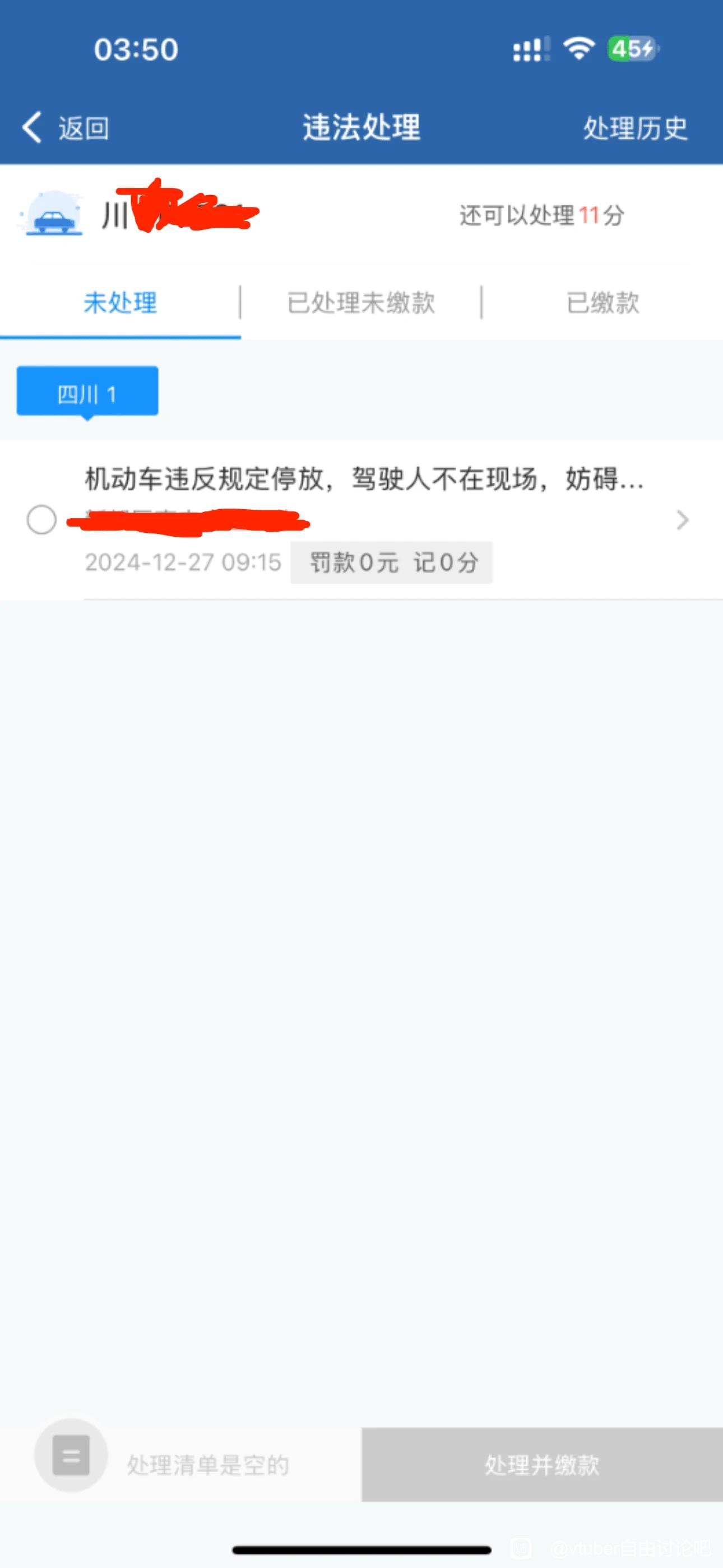Go back using the 返回 button
The image size is (723, 1568).
[x=66, y=128]
